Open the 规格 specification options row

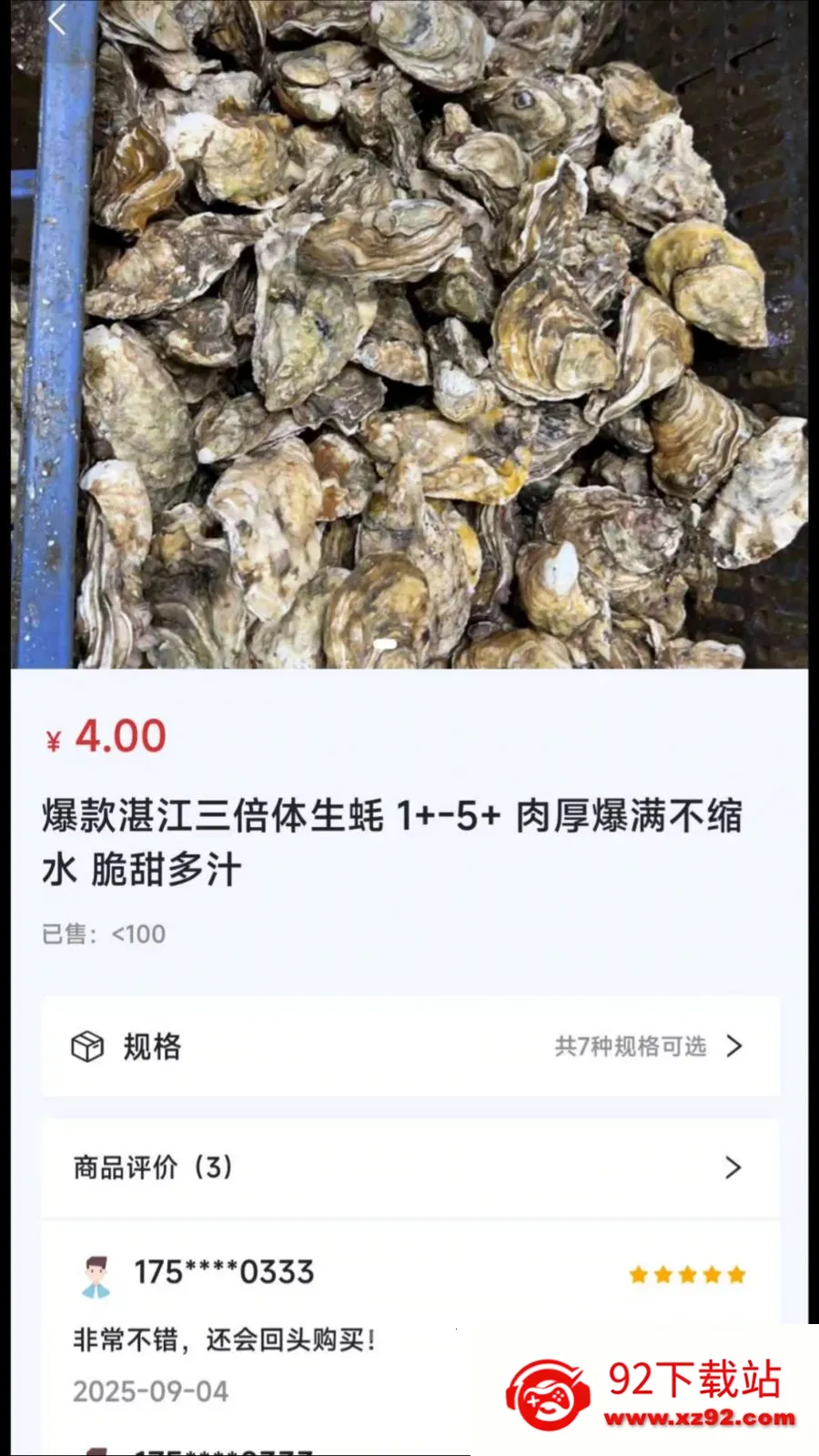409,1046
